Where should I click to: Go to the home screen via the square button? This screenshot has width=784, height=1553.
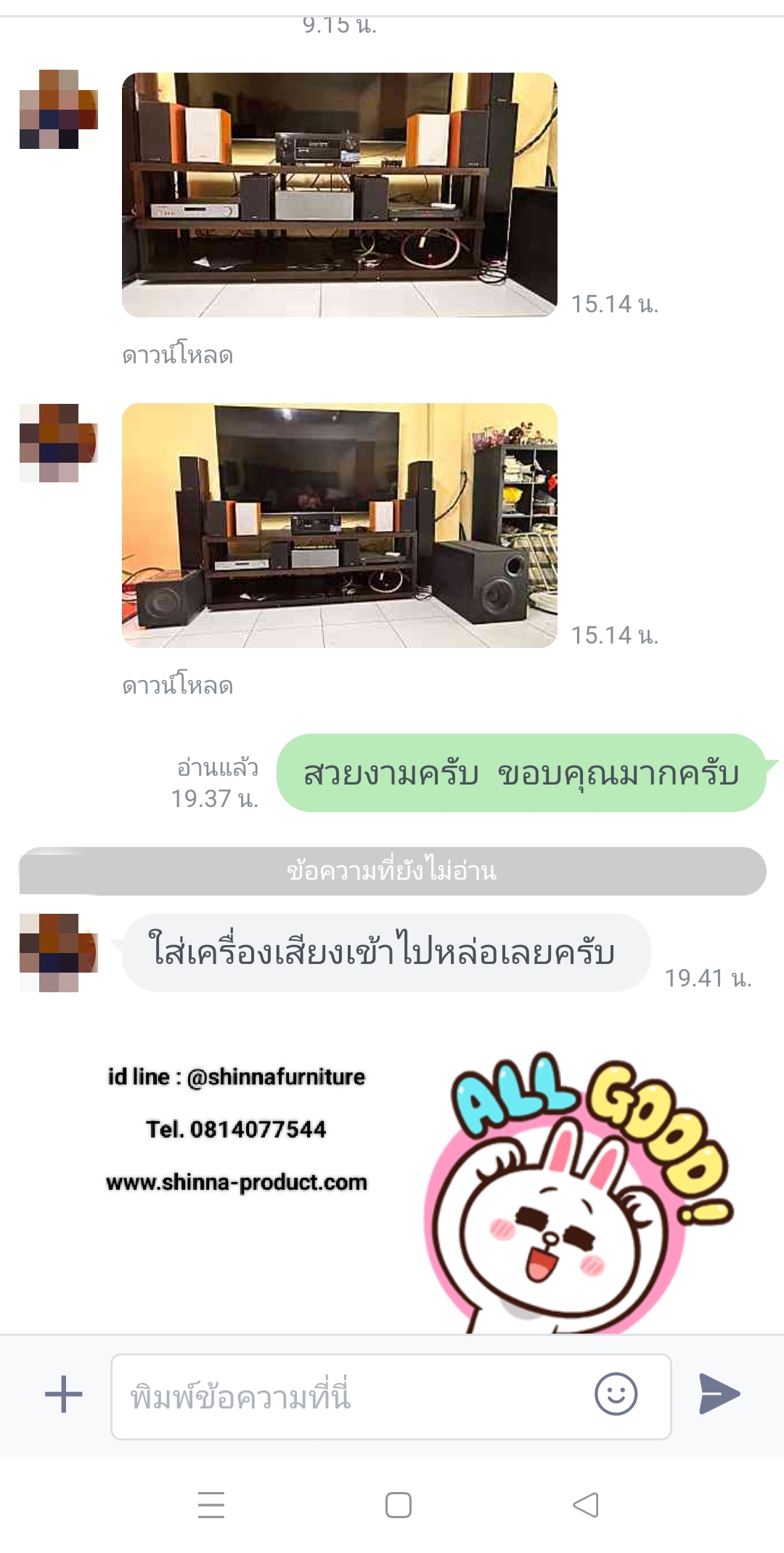[399, 1504]
